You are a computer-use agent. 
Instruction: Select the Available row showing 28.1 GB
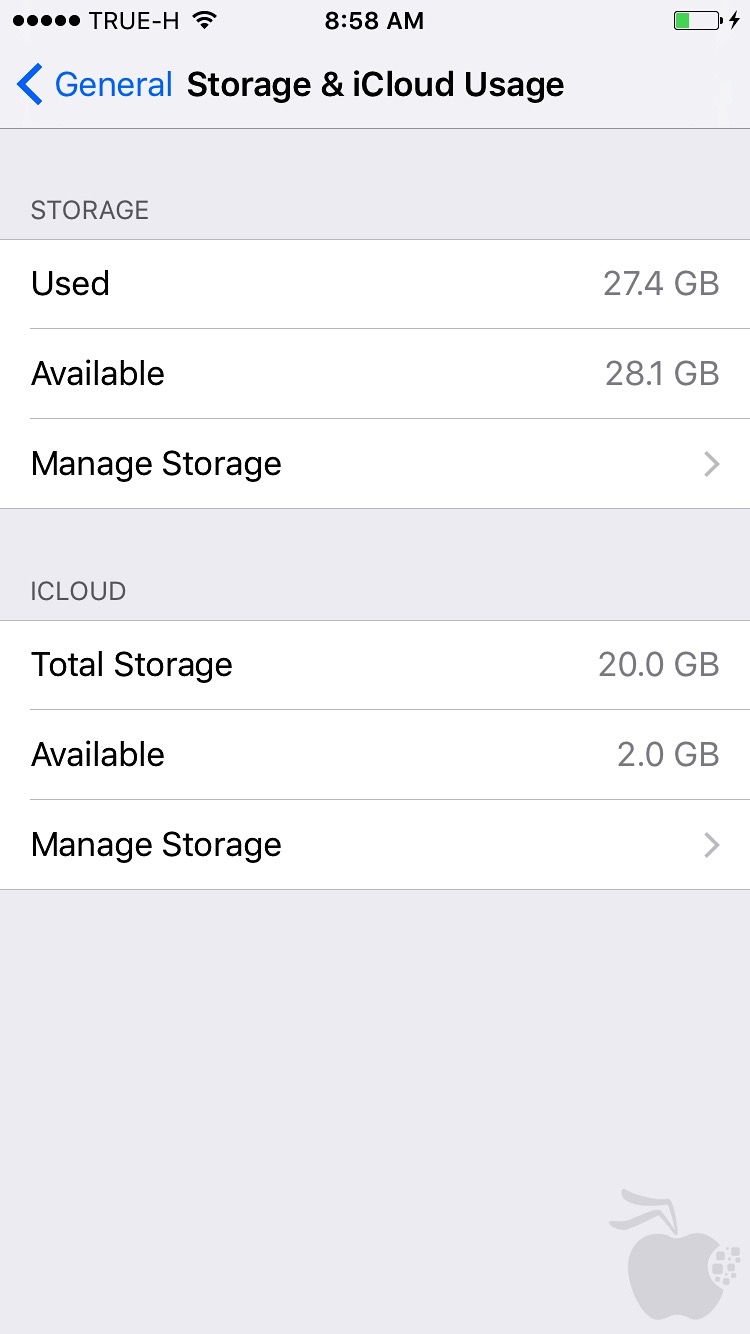(375, 373)
